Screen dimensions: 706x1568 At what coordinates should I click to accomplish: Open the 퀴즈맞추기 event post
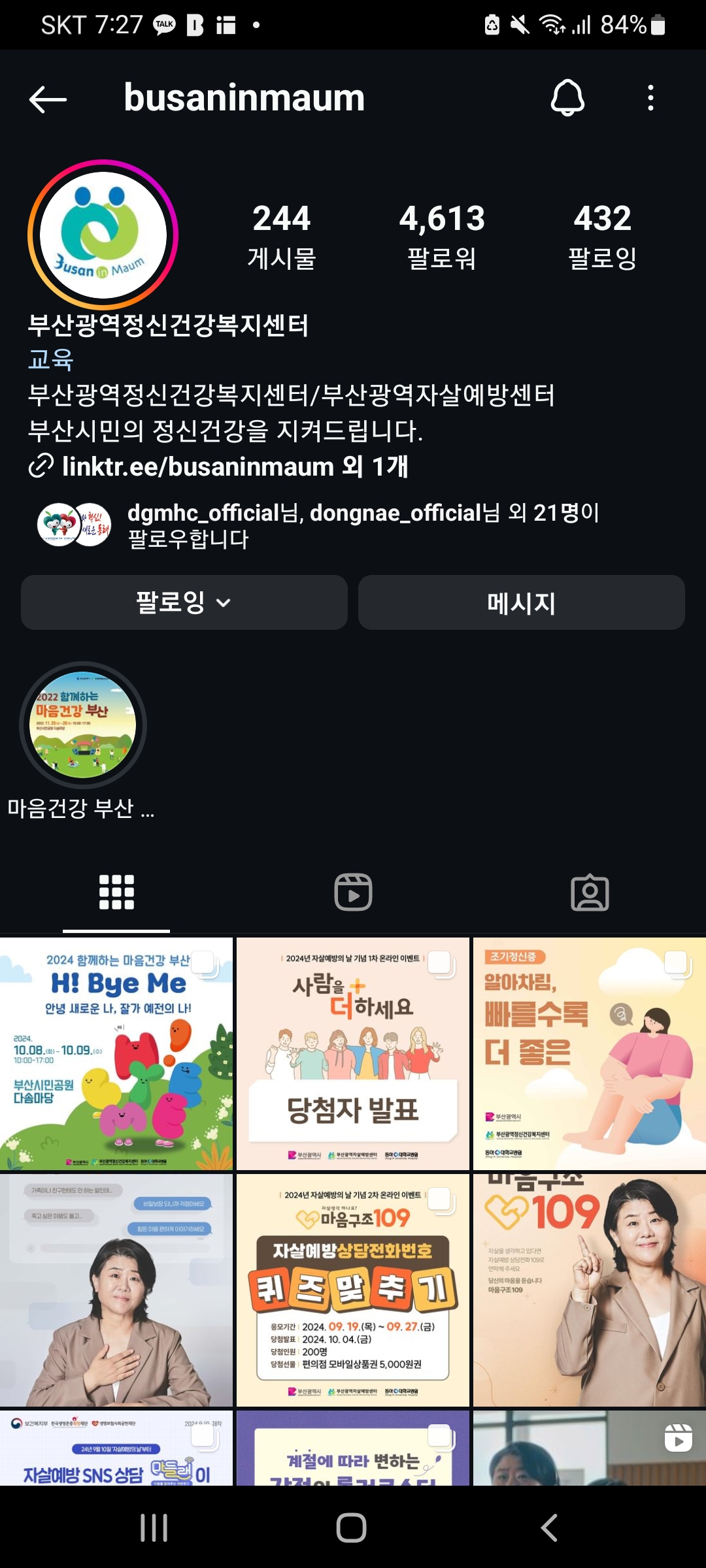353,1290
